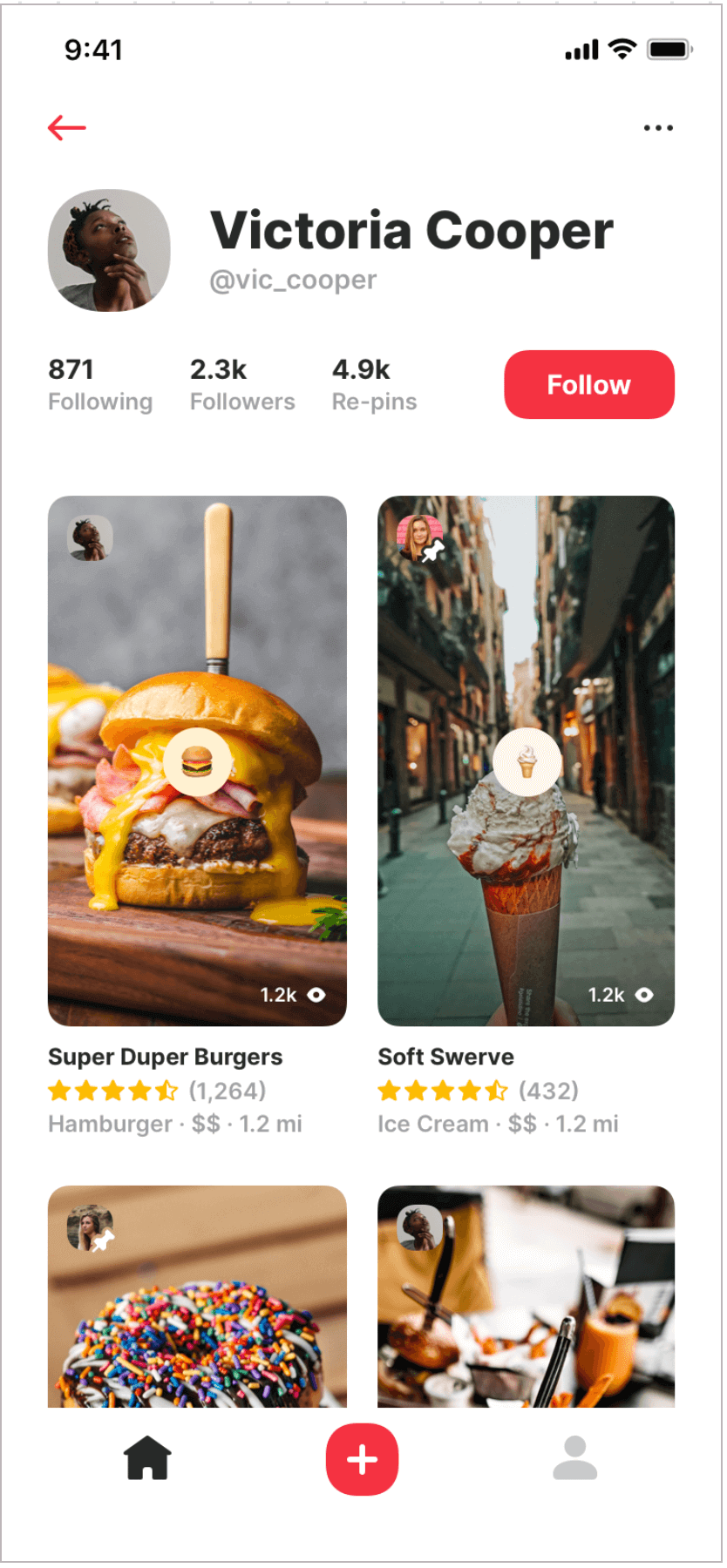Switch to the Profile tab

click(x=575, y=1458)
